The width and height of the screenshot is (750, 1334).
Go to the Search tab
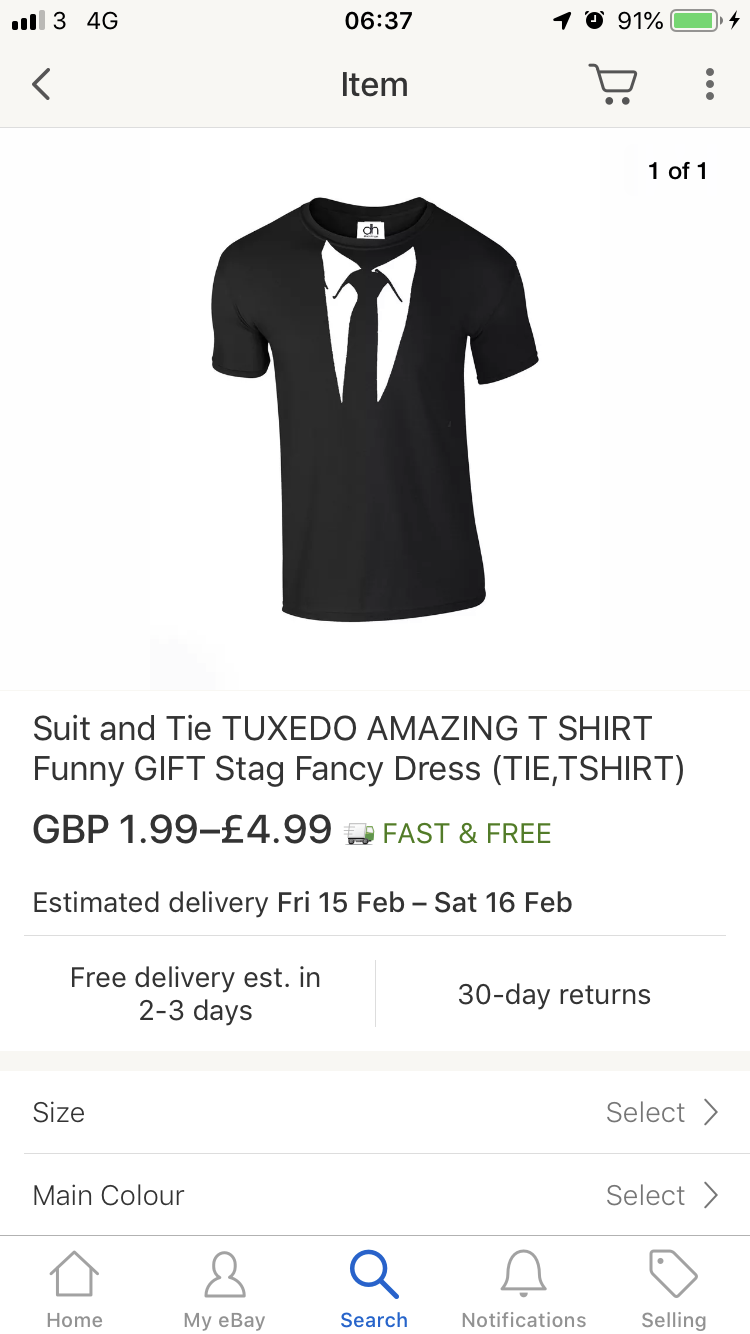[374, 1288]
